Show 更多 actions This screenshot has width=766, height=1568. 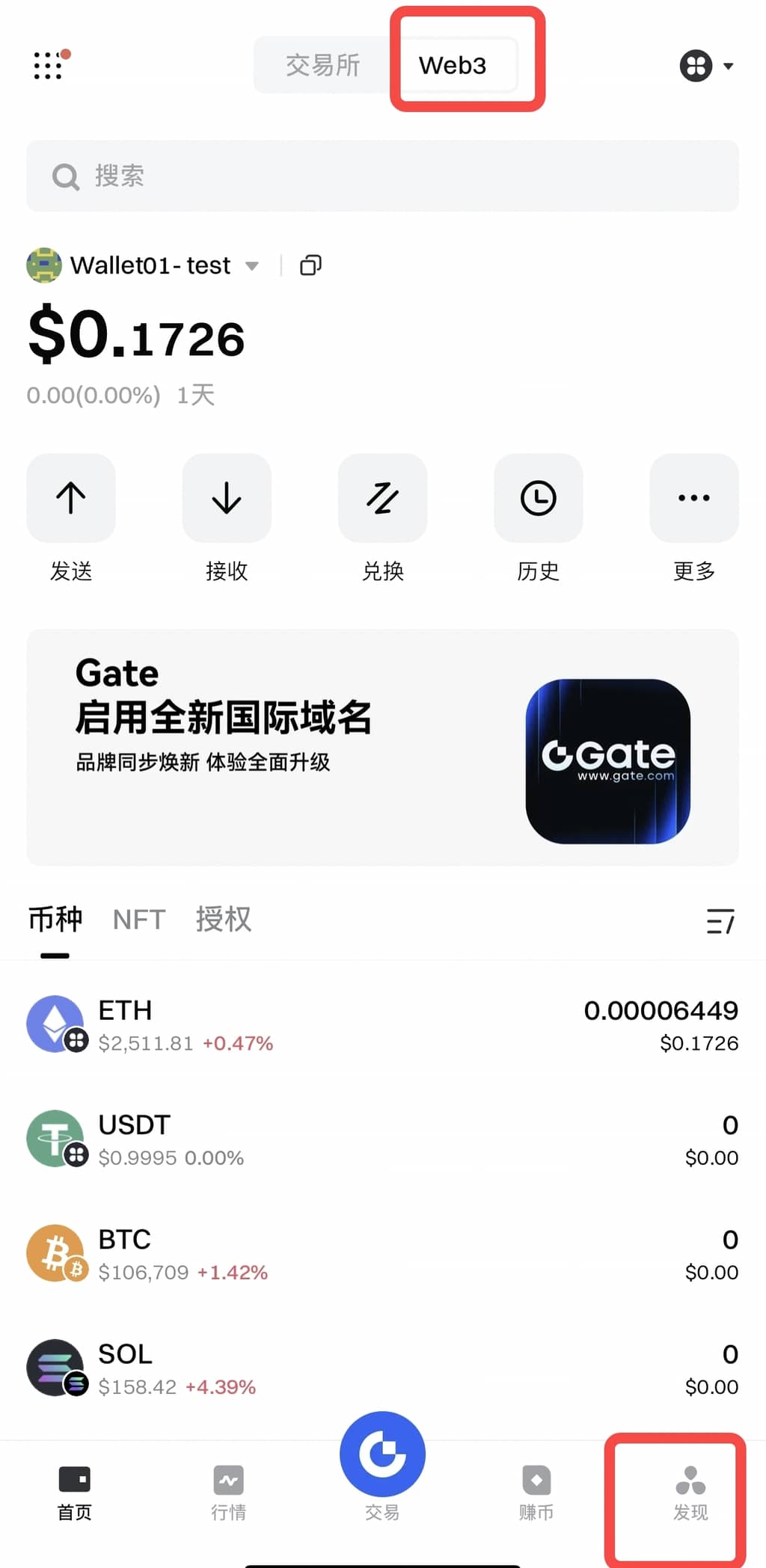click(x=693, y=499)
